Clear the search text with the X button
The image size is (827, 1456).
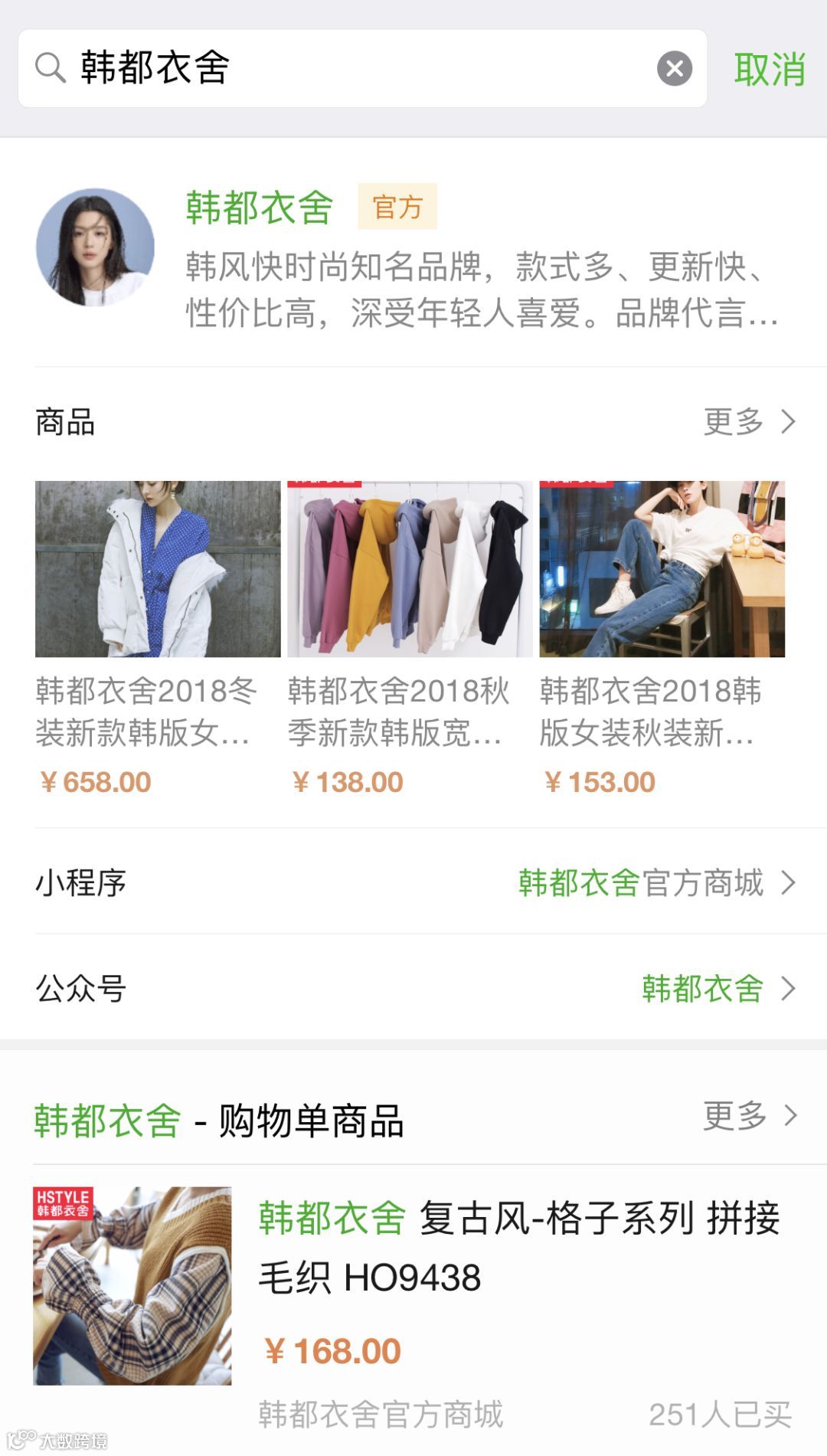click(x=674, y=68)
